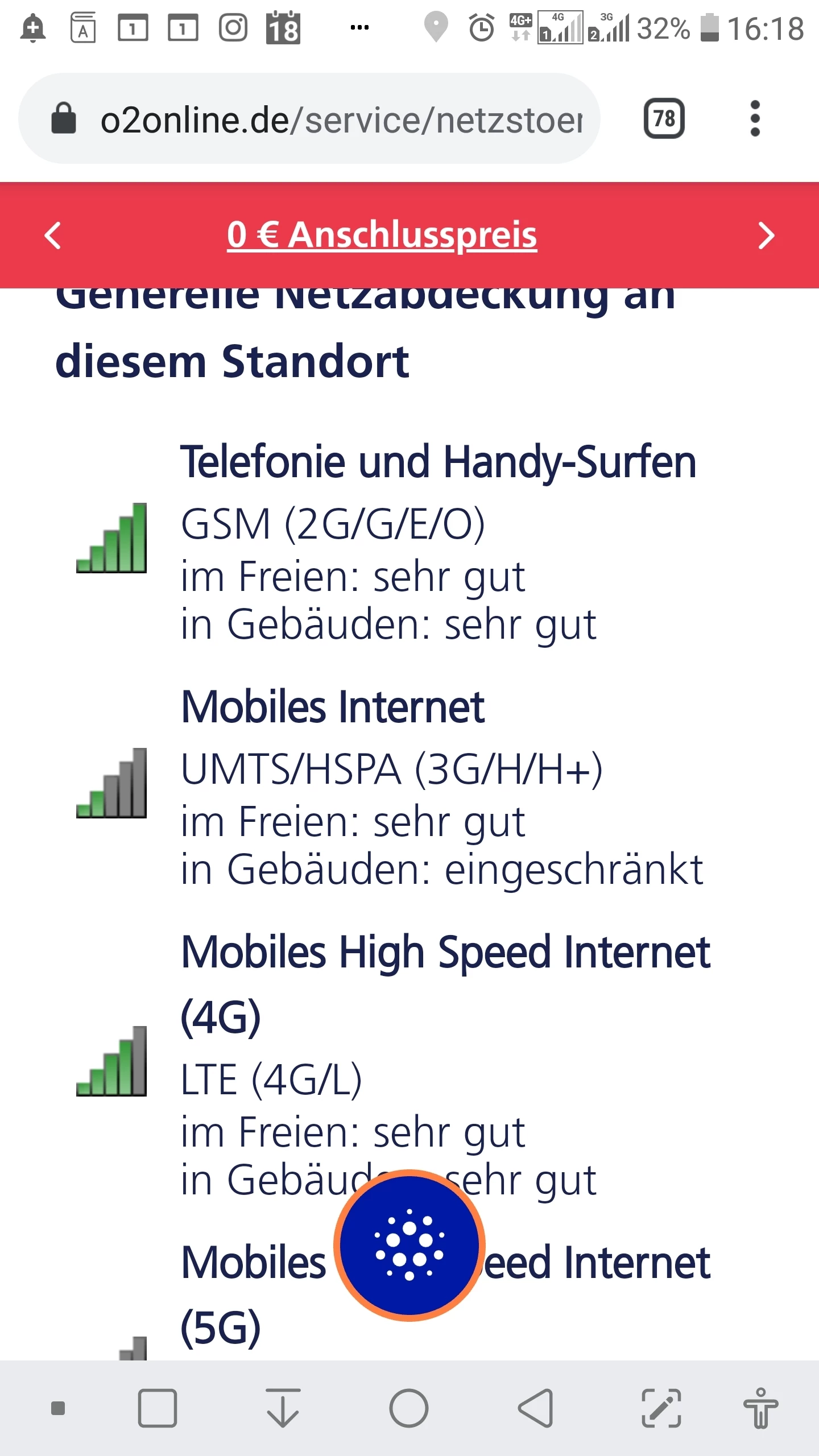Viewport: 819px width, 1456px height.
Task: Open the screenshot capture and edit tool
Action: (x=661, y=1408)
